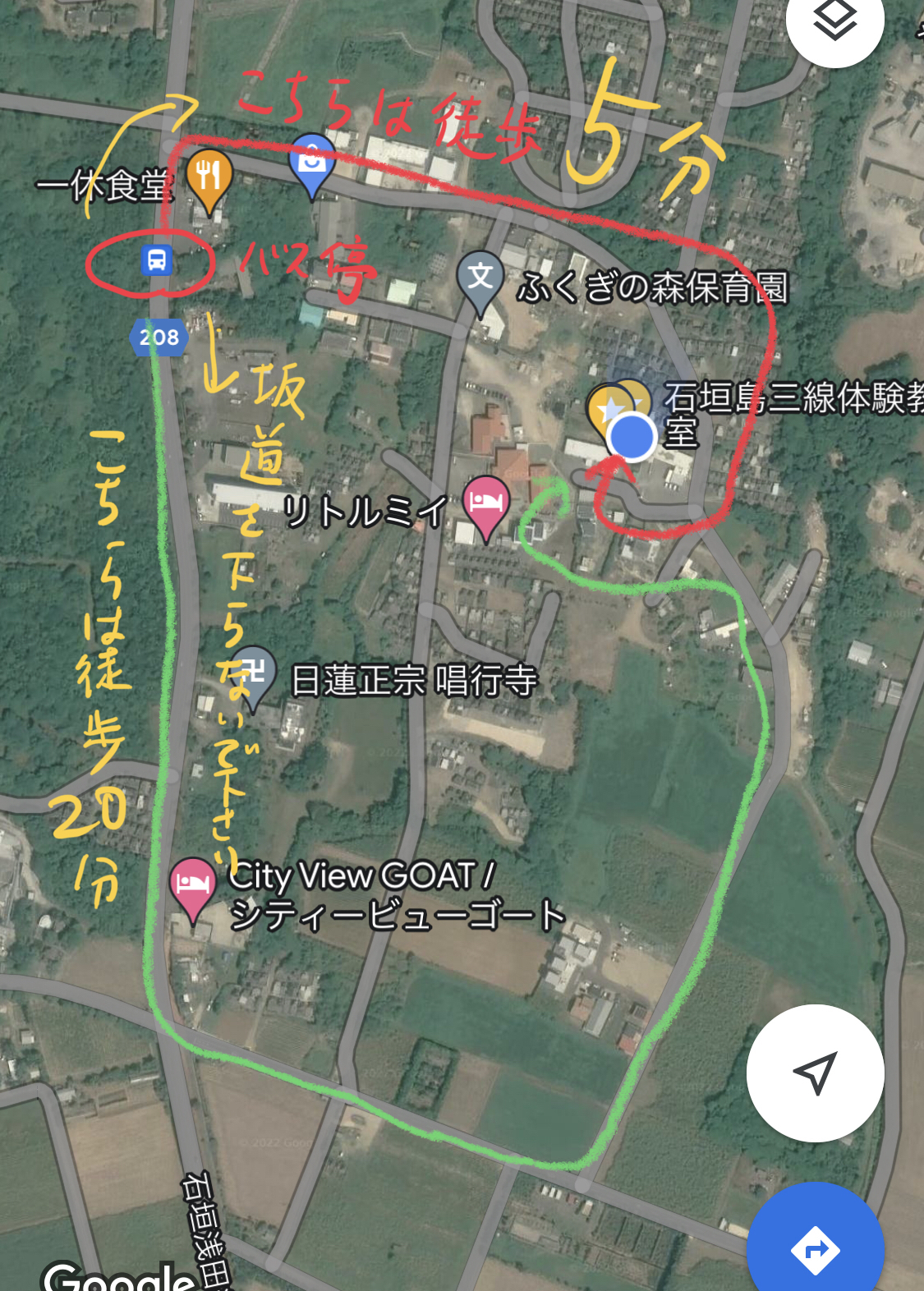The width and height of the screenshot is (924, 1291).
Task: Open the blue shopping bag pin
Action: tap(312, 162)
